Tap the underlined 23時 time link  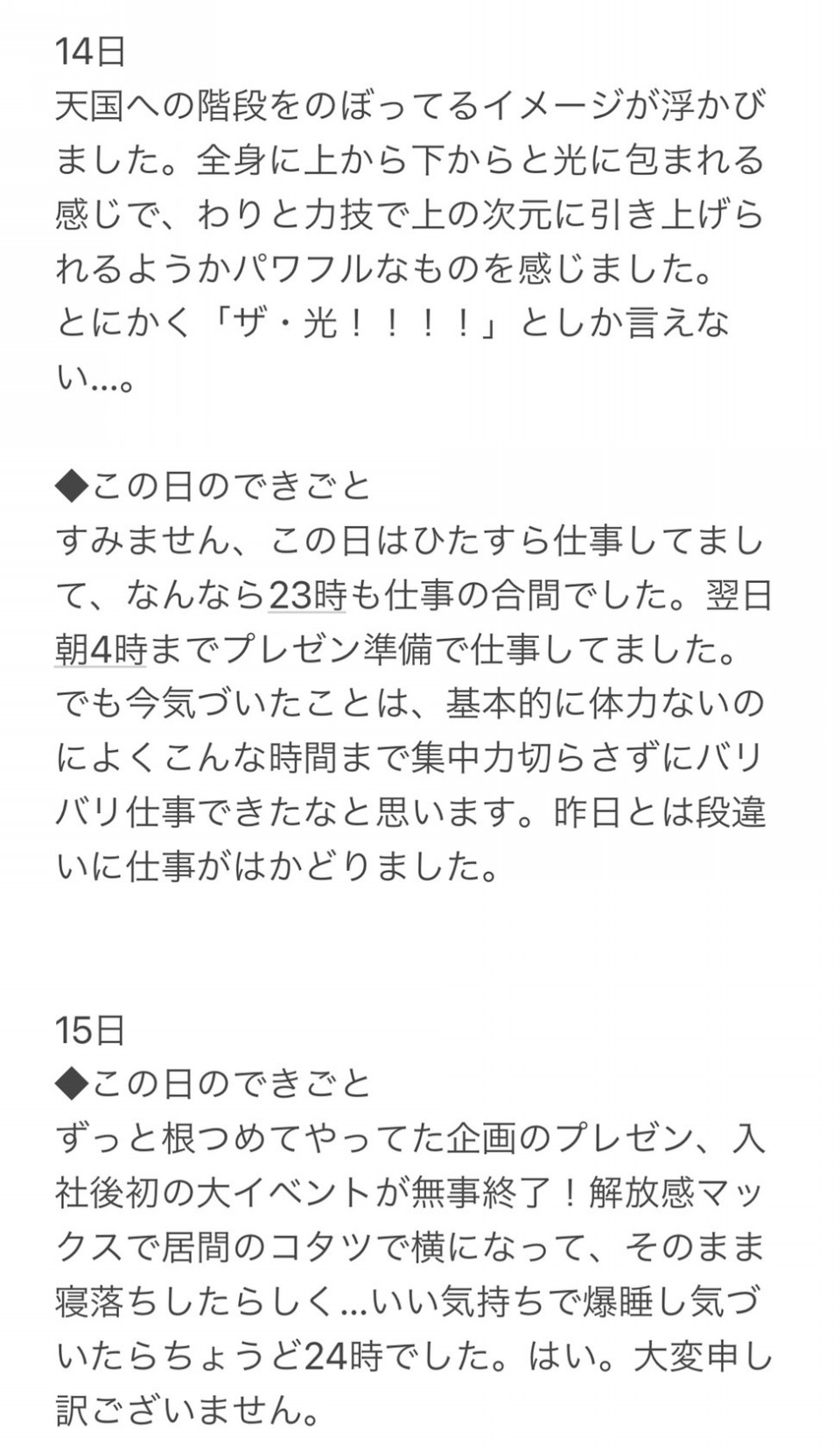(308, 596)
